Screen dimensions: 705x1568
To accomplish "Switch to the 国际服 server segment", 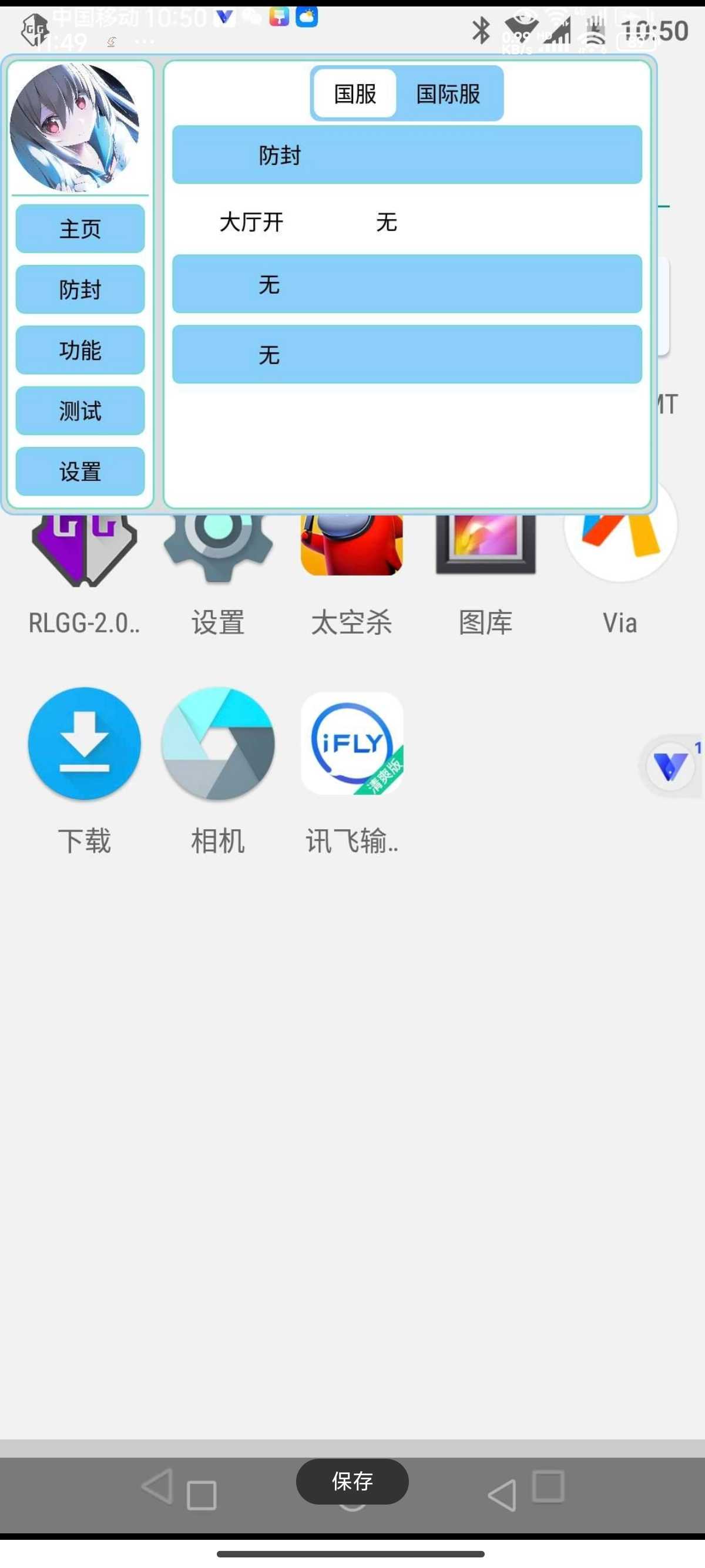I will click(x=448, y=94).
